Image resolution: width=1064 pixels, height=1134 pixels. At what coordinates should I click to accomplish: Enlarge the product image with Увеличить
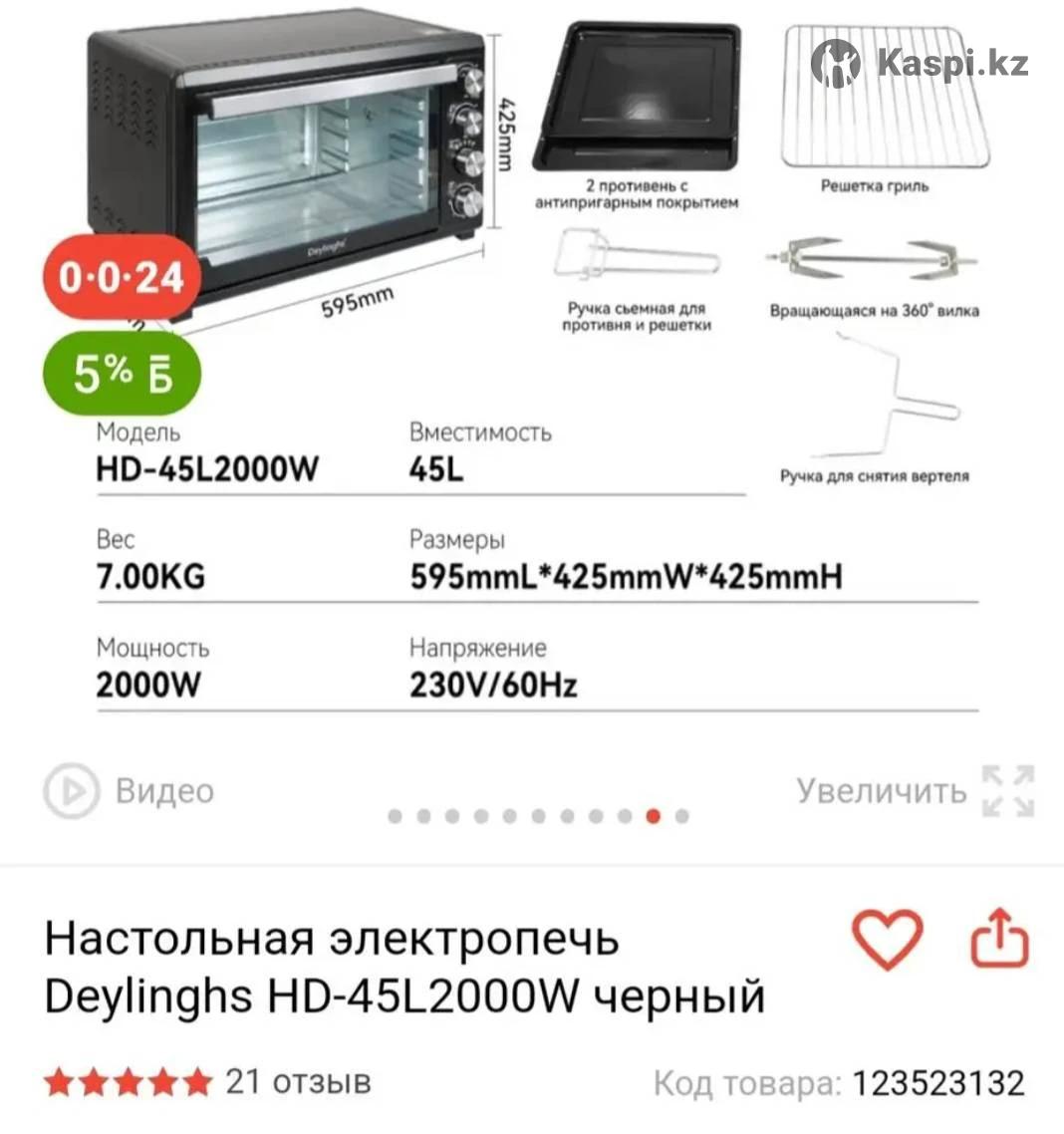click(914, 791)
